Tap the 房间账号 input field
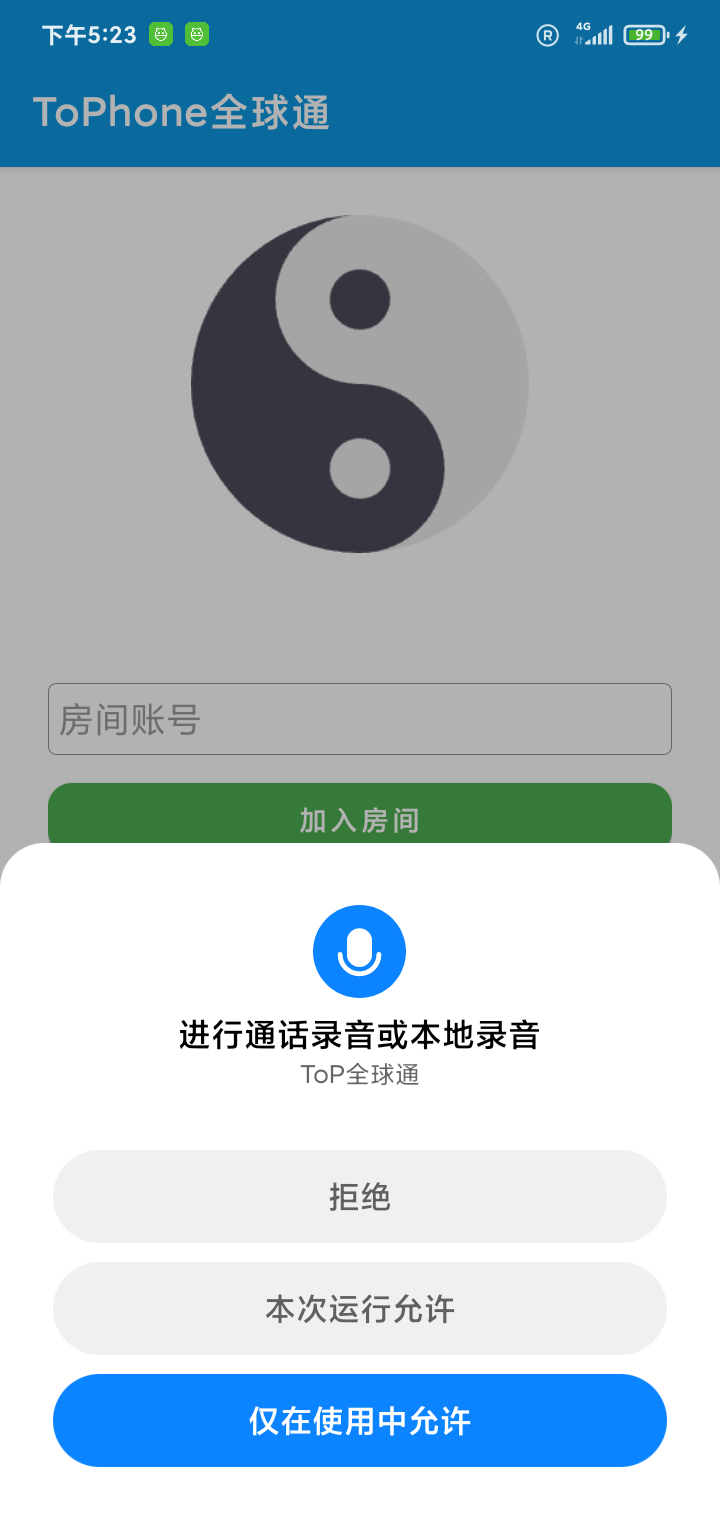The height and width of the screenshot is (1520, 720). tap(360, 719)
